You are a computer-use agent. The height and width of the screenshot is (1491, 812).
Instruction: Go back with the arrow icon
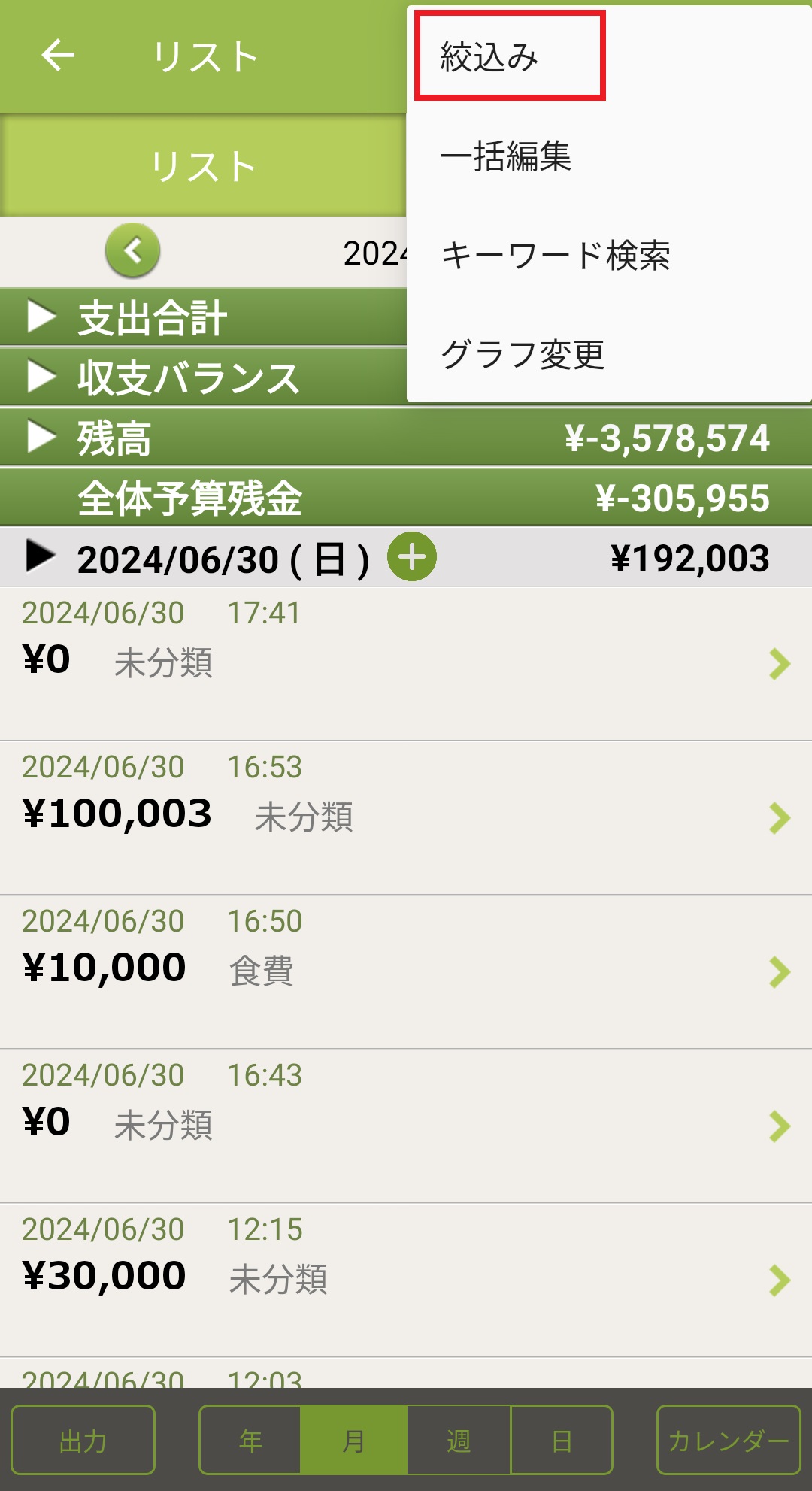click(58, 56)
